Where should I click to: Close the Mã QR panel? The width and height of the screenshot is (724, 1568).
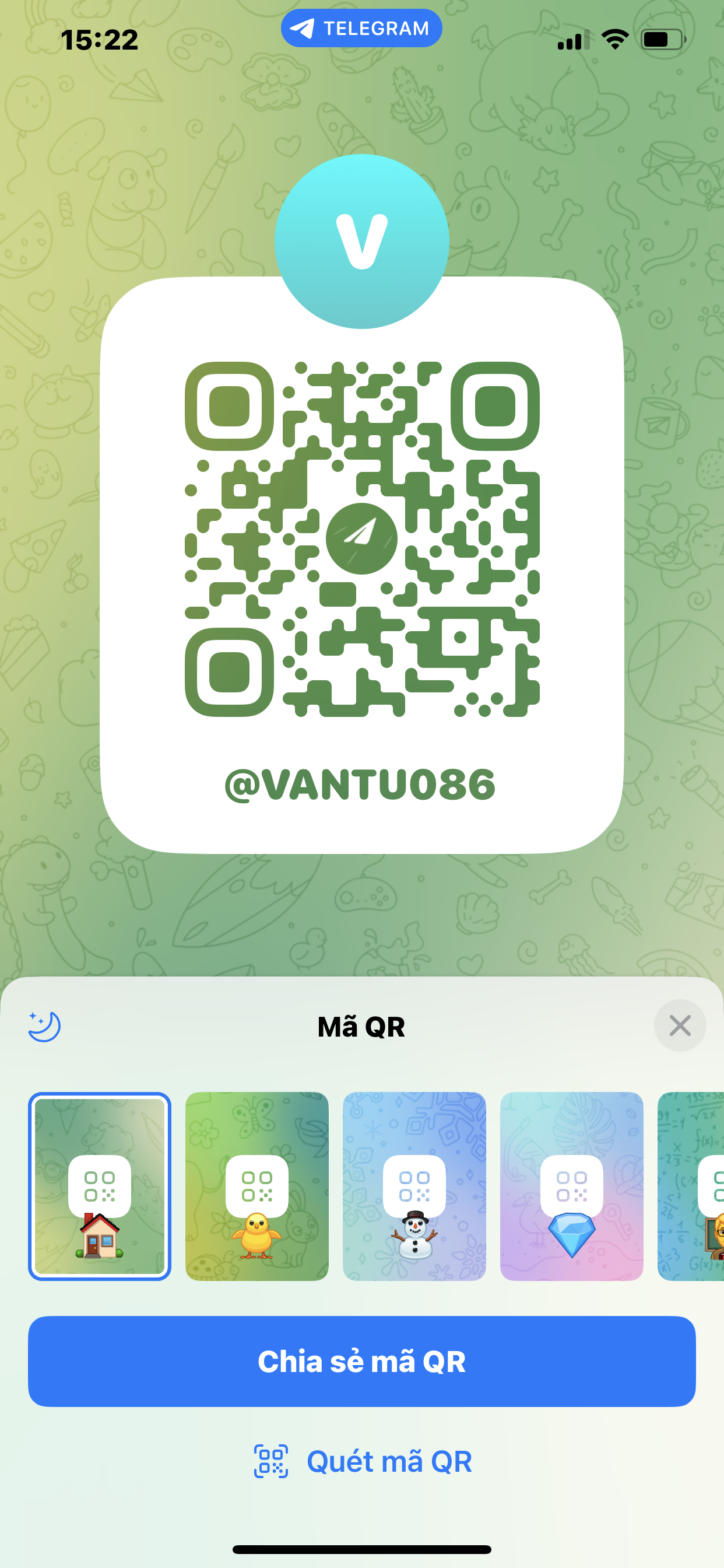coord(680,1025)
